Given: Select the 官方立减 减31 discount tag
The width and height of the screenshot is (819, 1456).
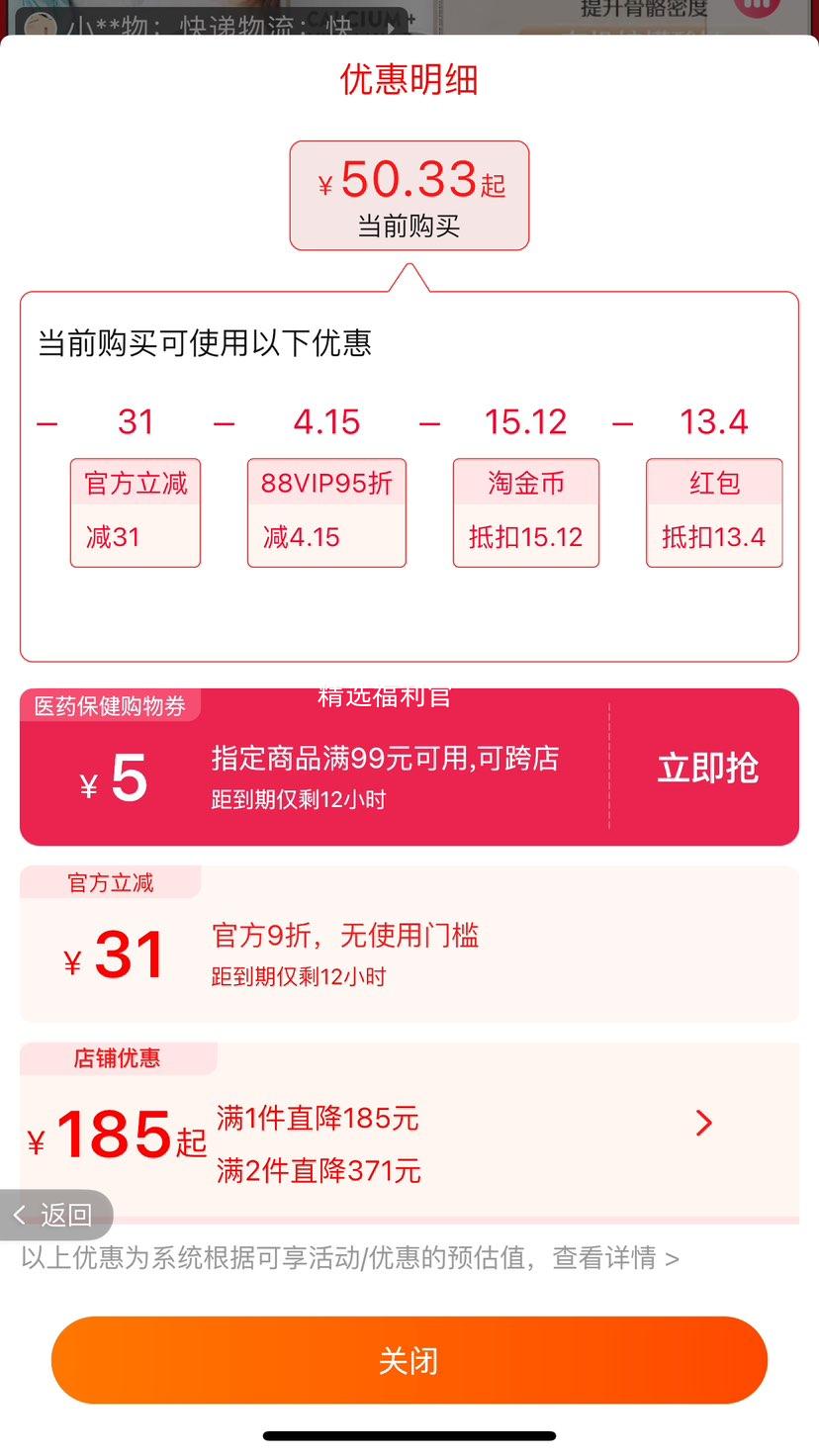Looking at the screenshot, I should tap(135, 511).
